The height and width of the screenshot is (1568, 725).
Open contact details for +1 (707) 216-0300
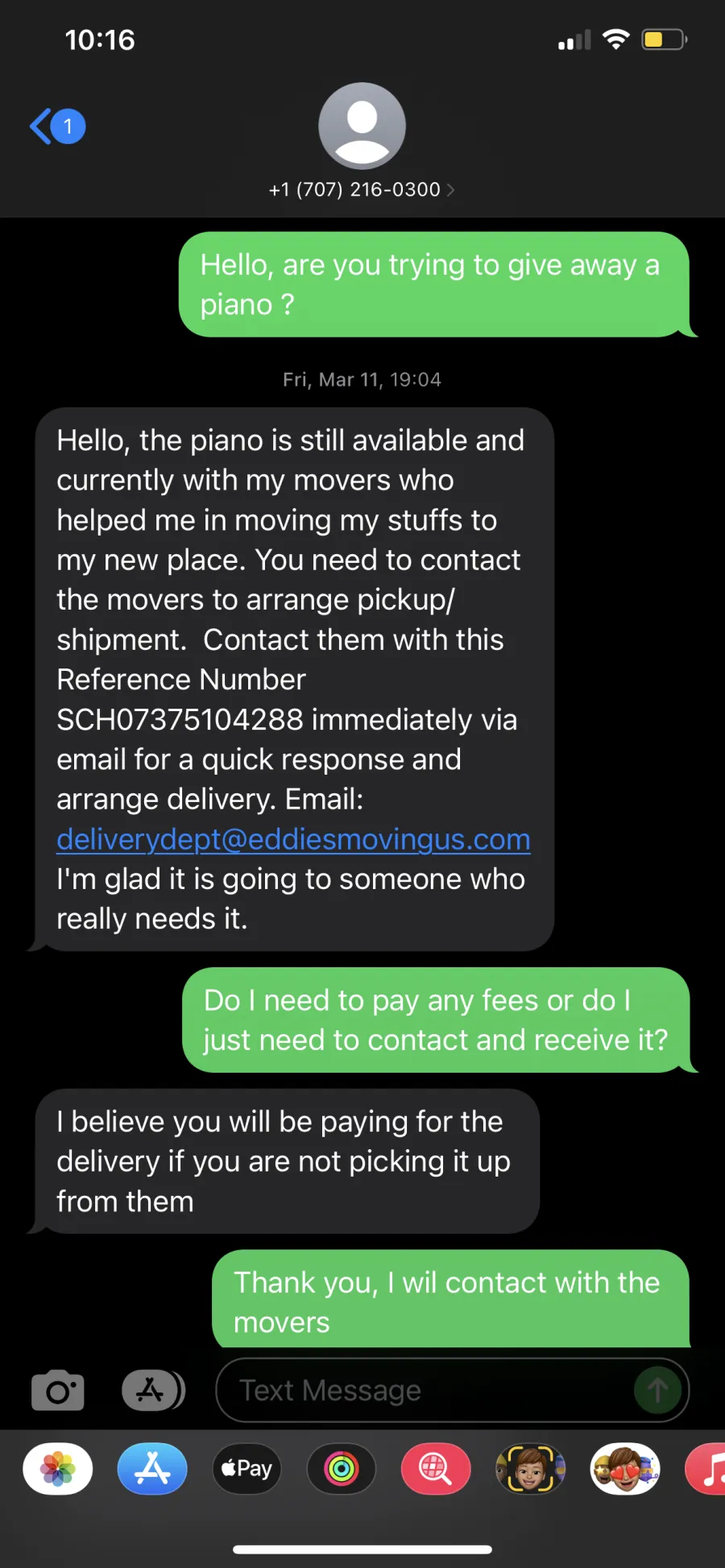(362, 189)
